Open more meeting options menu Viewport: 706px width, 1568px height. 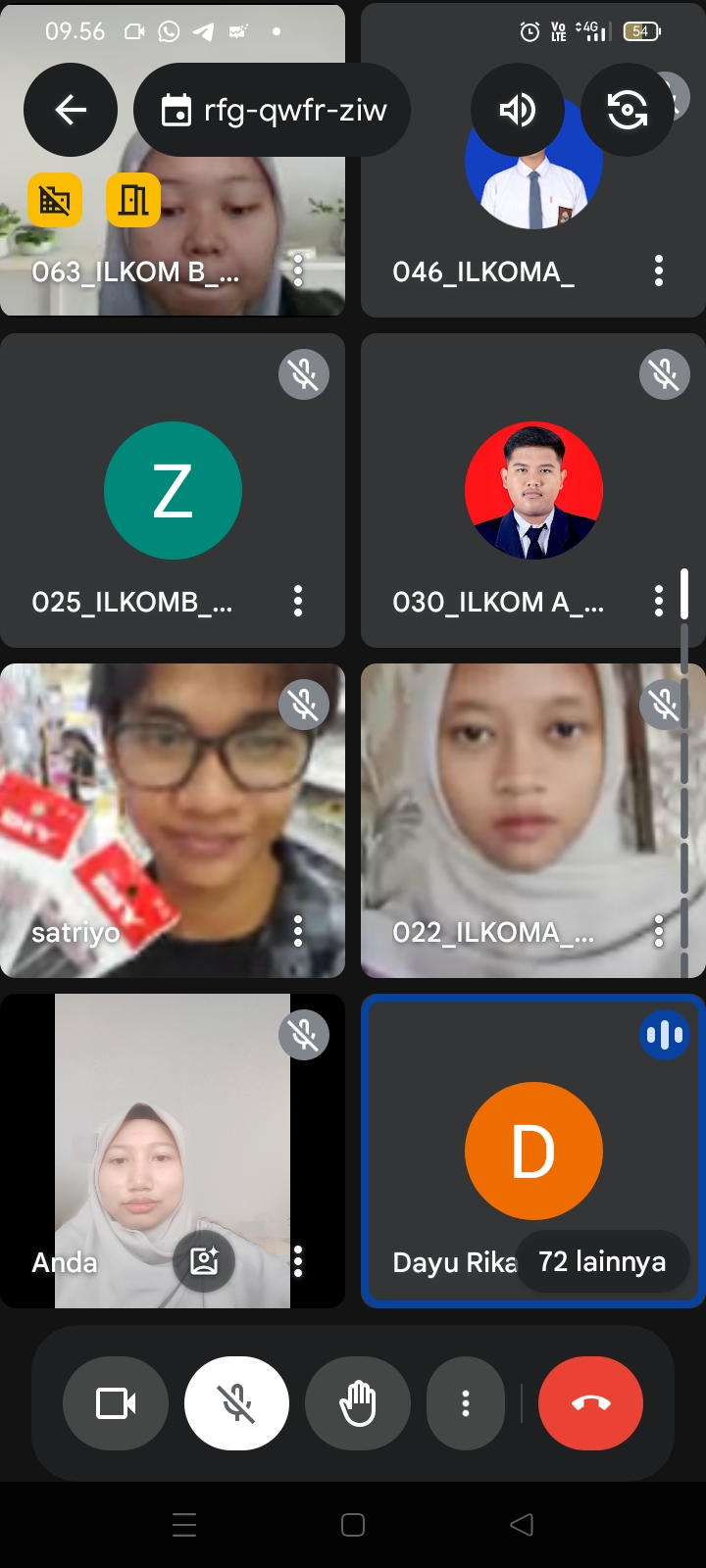point(466,1403)
